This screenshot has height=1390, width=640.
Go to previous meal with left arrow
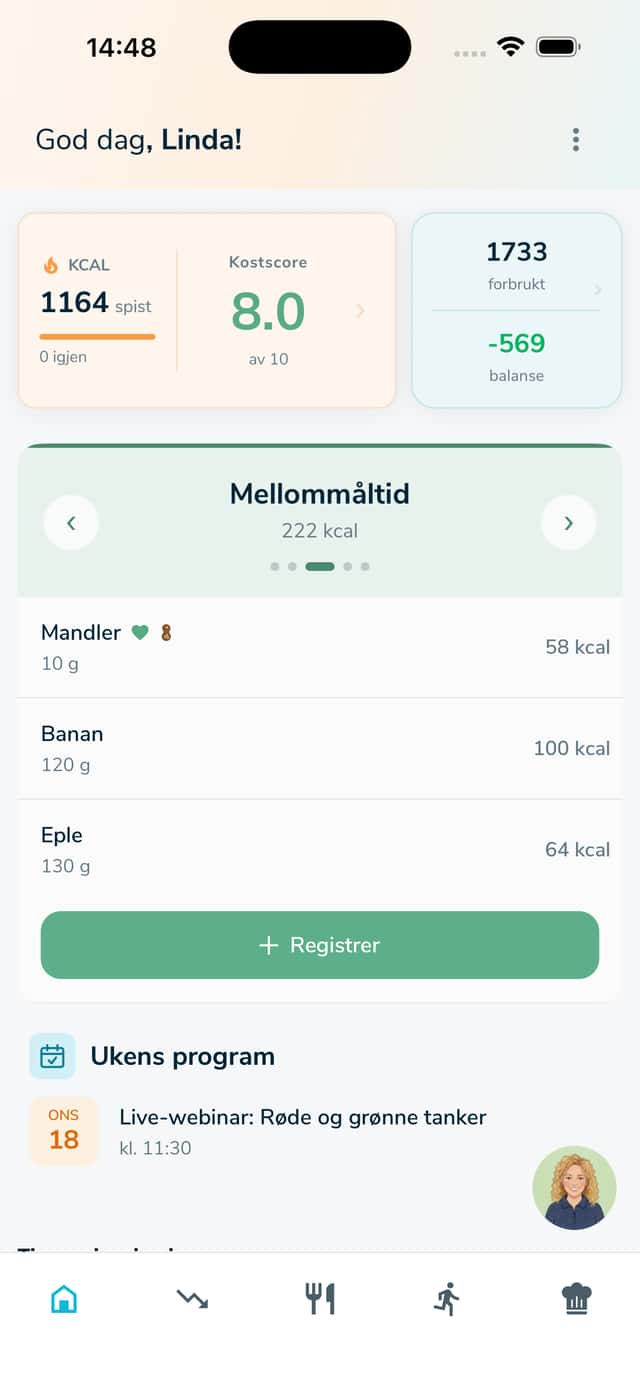coord(71,522)
